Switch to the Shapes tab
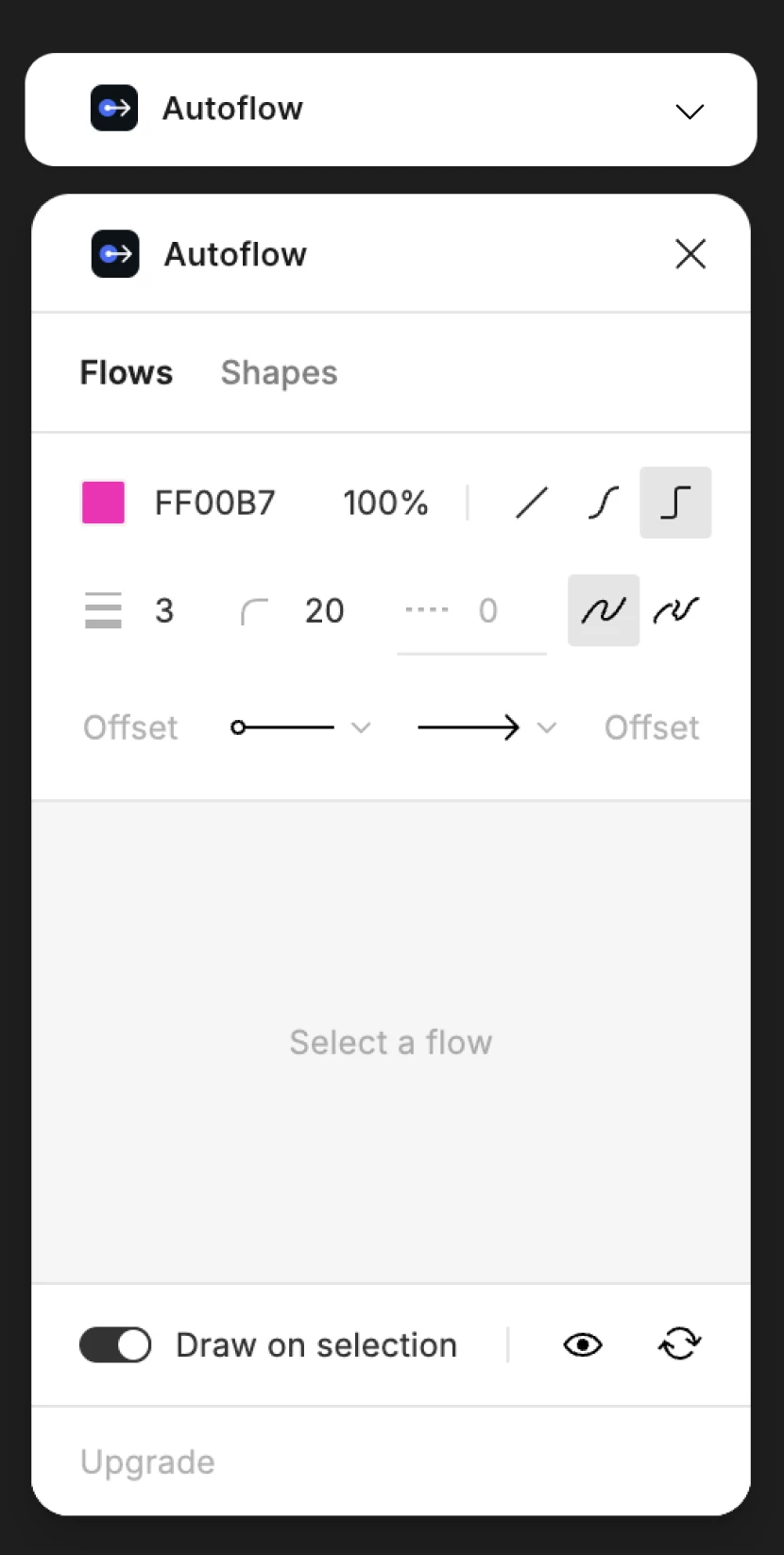 point(279,372)
